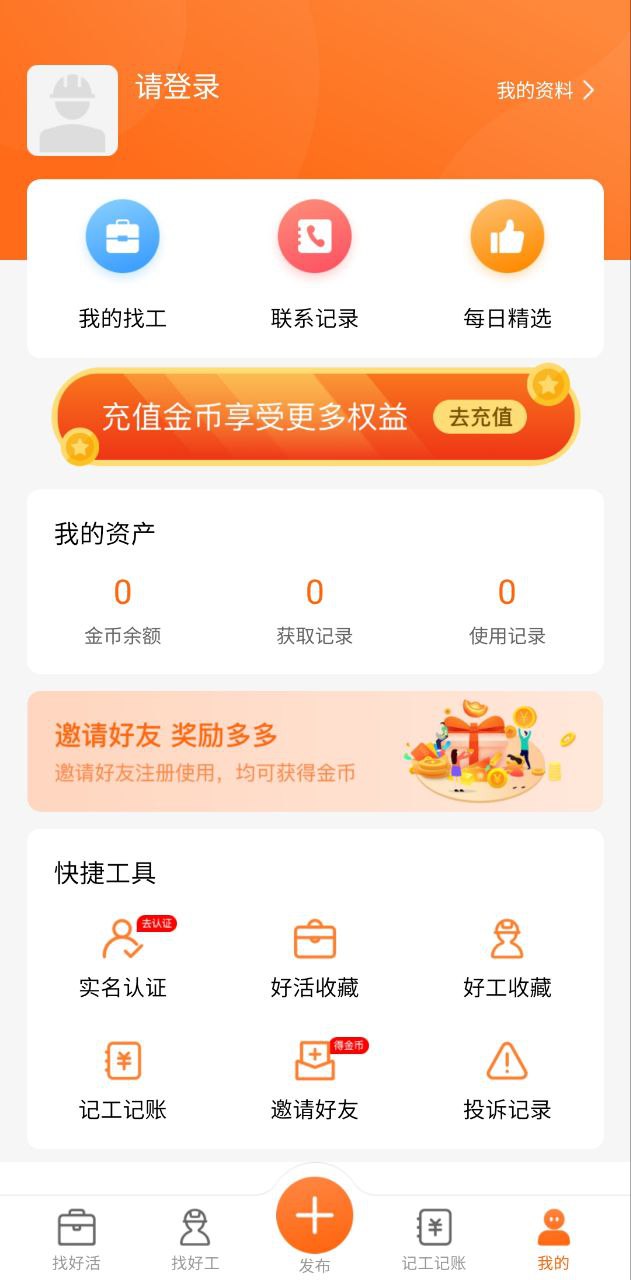Open 记工记账 in quick tools

pos(122,1080)
